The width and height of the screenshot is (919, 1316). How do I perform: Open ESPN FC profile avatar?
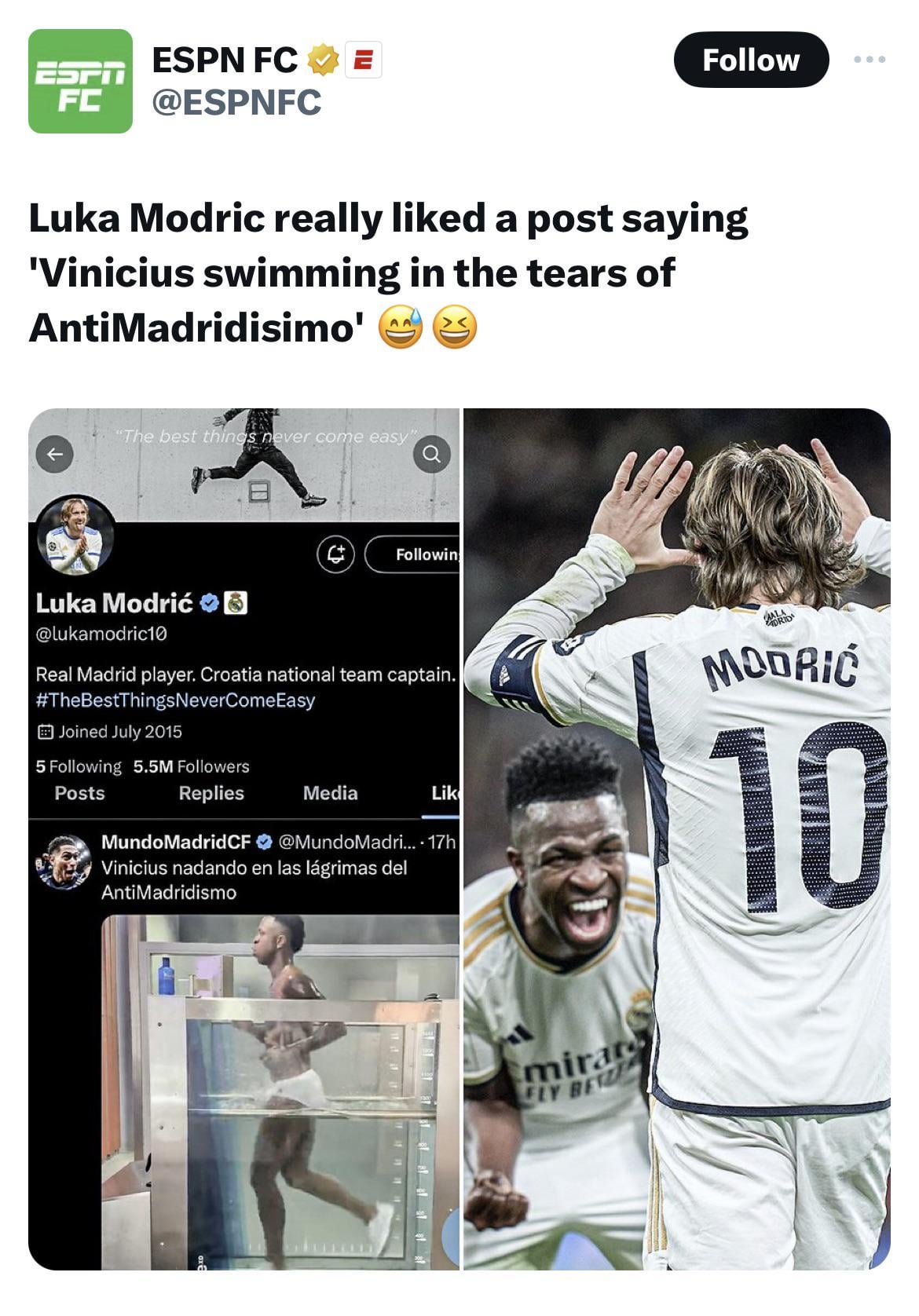pyautogui.click(x=80, y=82)
